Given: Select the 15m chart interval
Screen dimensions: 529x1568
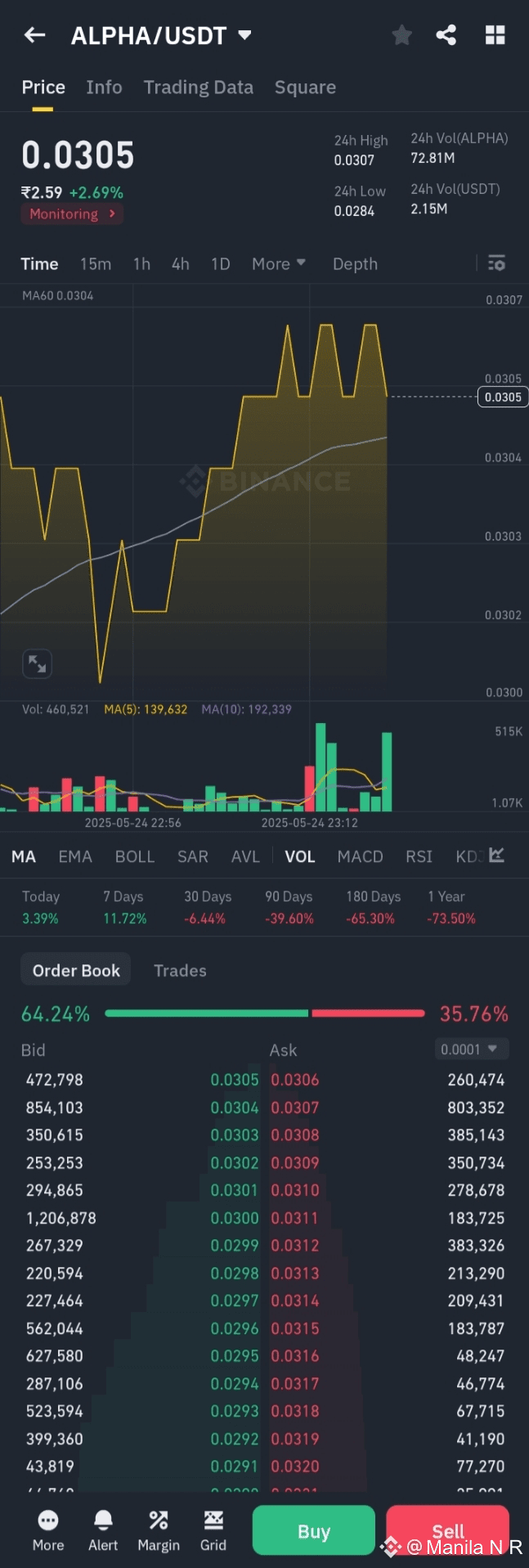Looking at the screenshot, I should (x=96, y=264).
